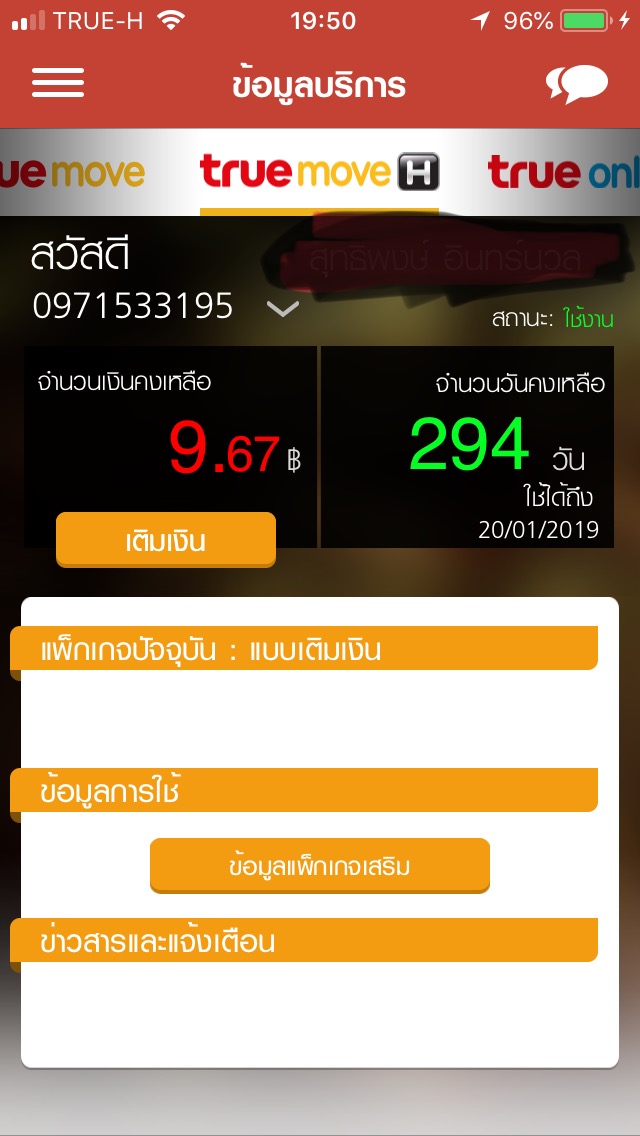Open the chat bubbles icon
Screen dimensions: 640x1136
pos(577,84)
